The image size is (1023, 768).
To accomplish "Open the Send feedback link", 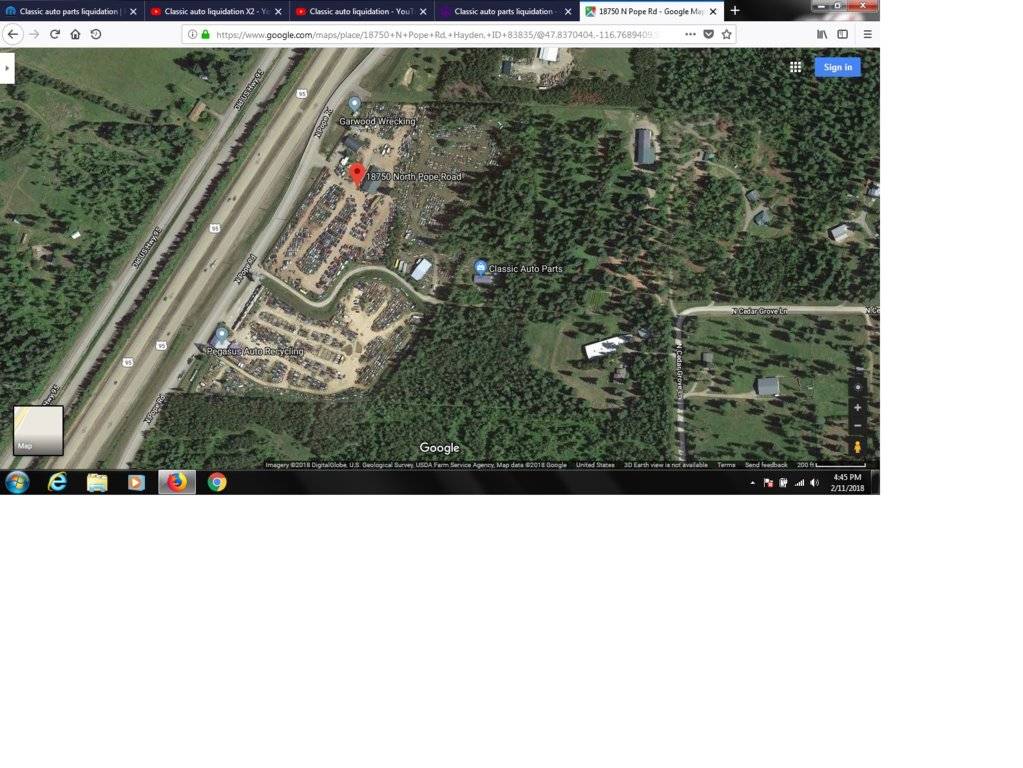I will point(766,465).
